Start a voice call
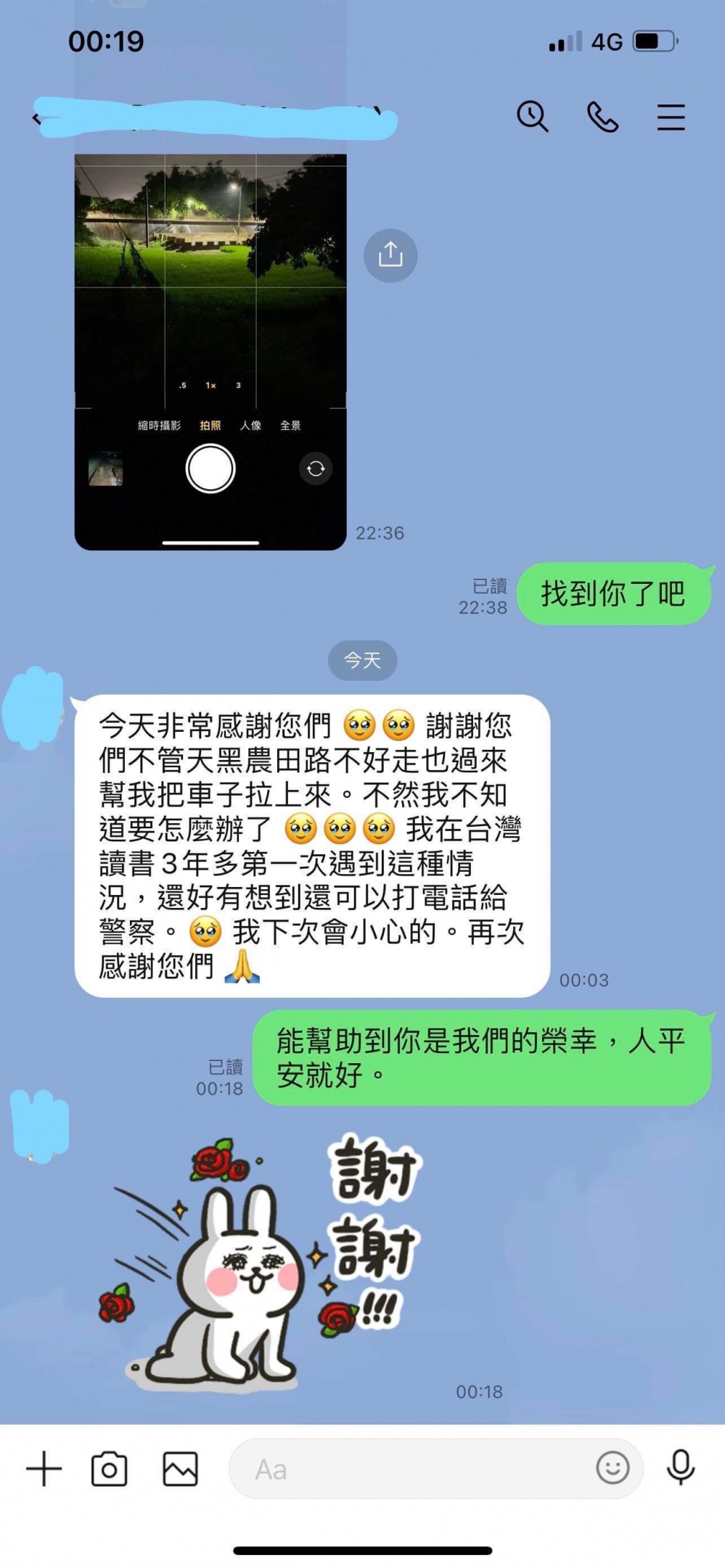Image resolution: width=725 pixels, height=1568 pixels. [x=602, y=117]
